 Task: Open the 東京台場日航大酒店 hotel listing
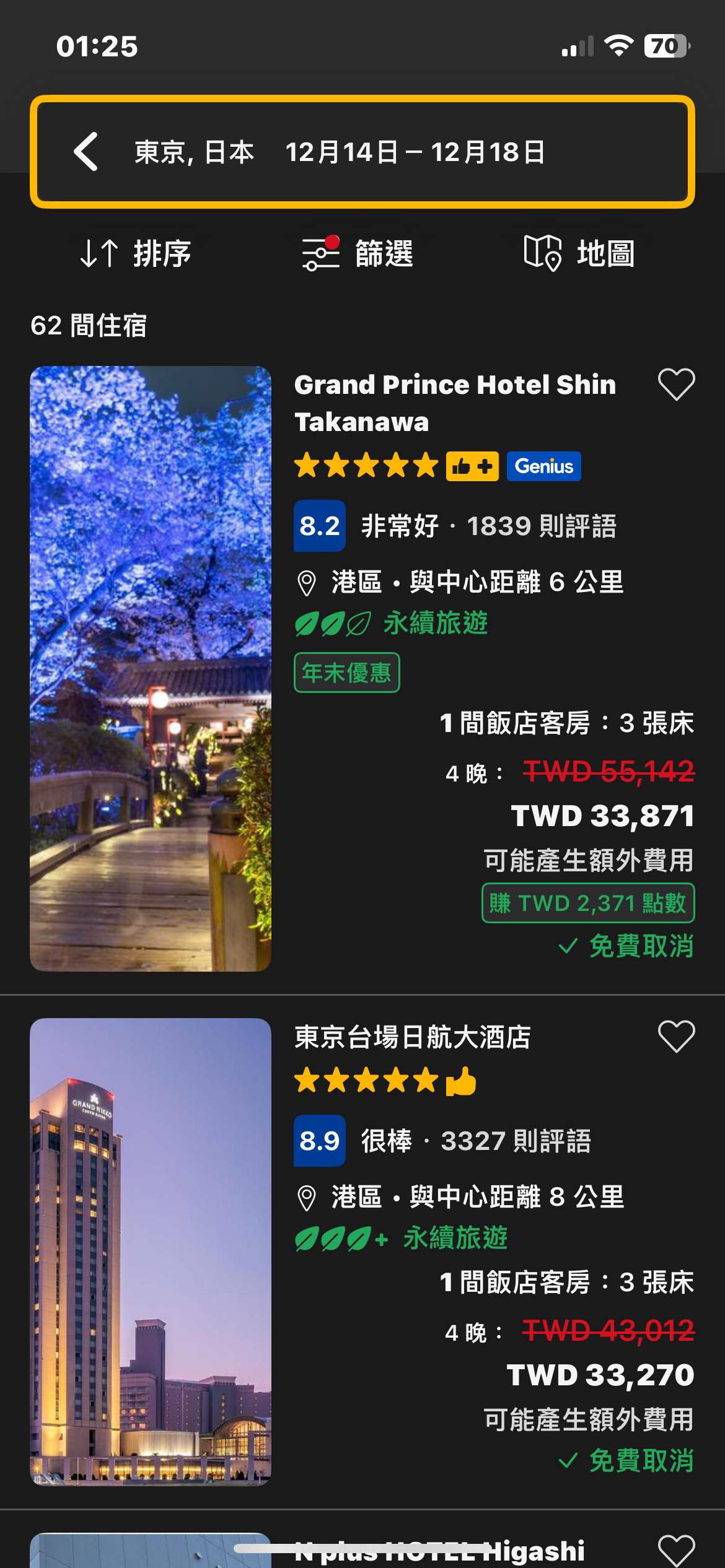point(412,1037)
